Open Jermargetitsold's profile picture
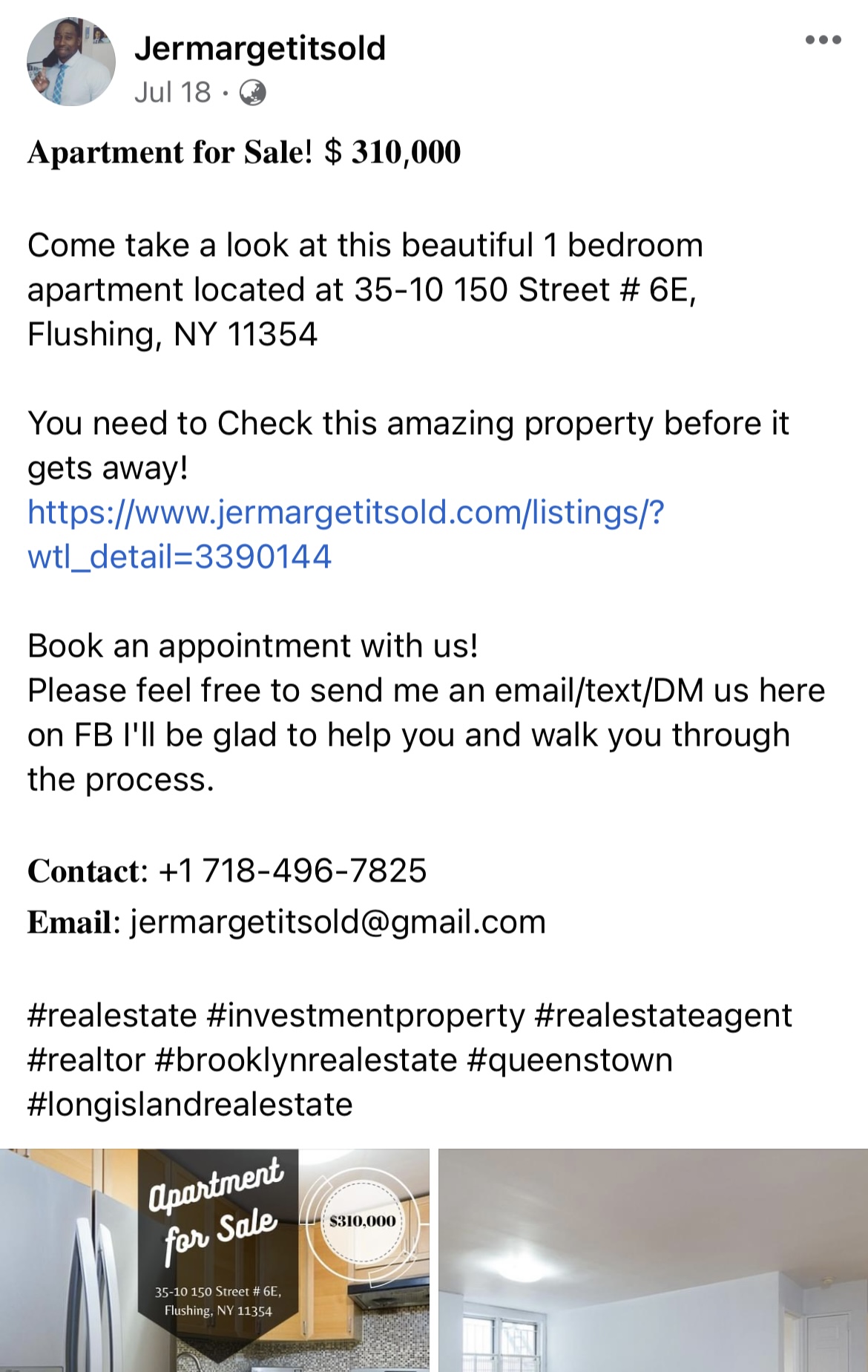 [71, 62]
